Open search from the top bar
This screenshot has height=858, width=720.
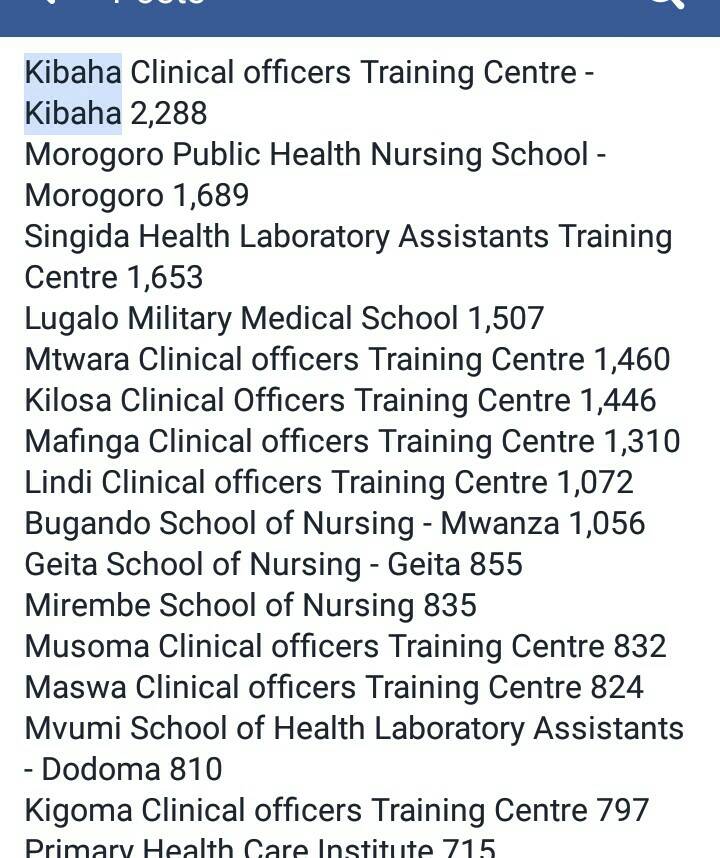click(664, 3)
